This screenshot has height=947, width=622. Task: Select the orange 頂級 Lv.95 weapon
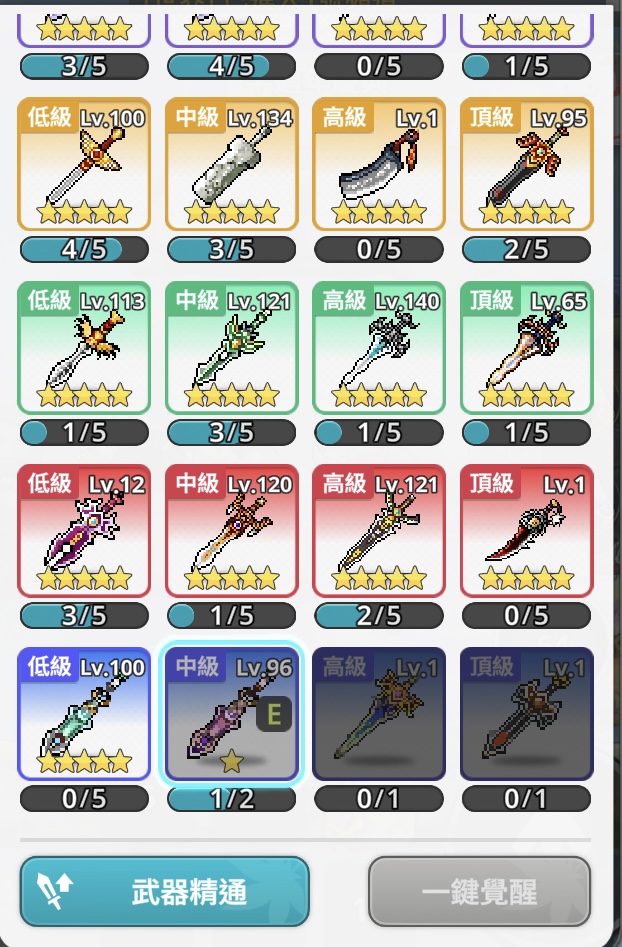527,164
